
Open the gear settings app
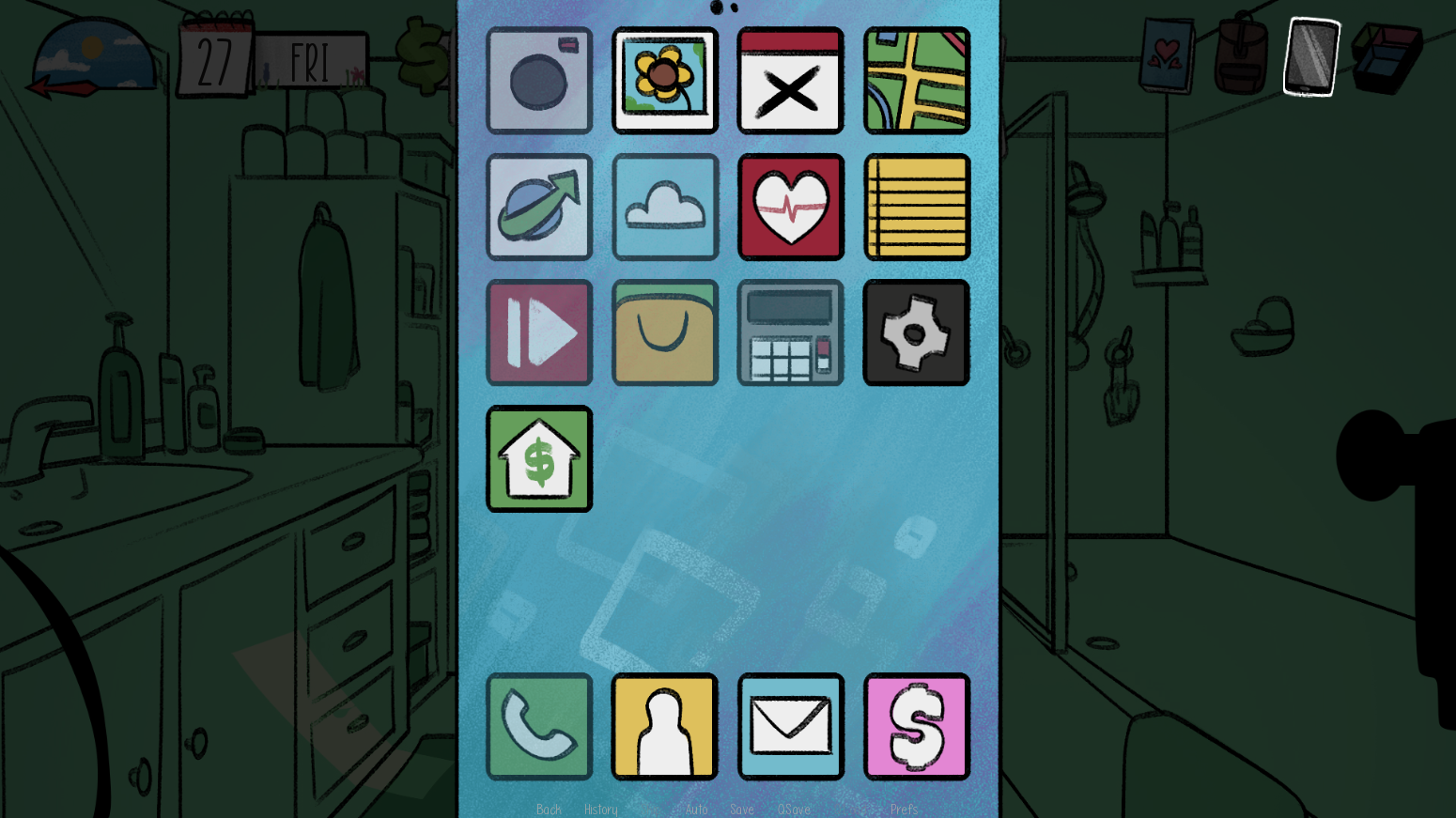pos(917,332)
